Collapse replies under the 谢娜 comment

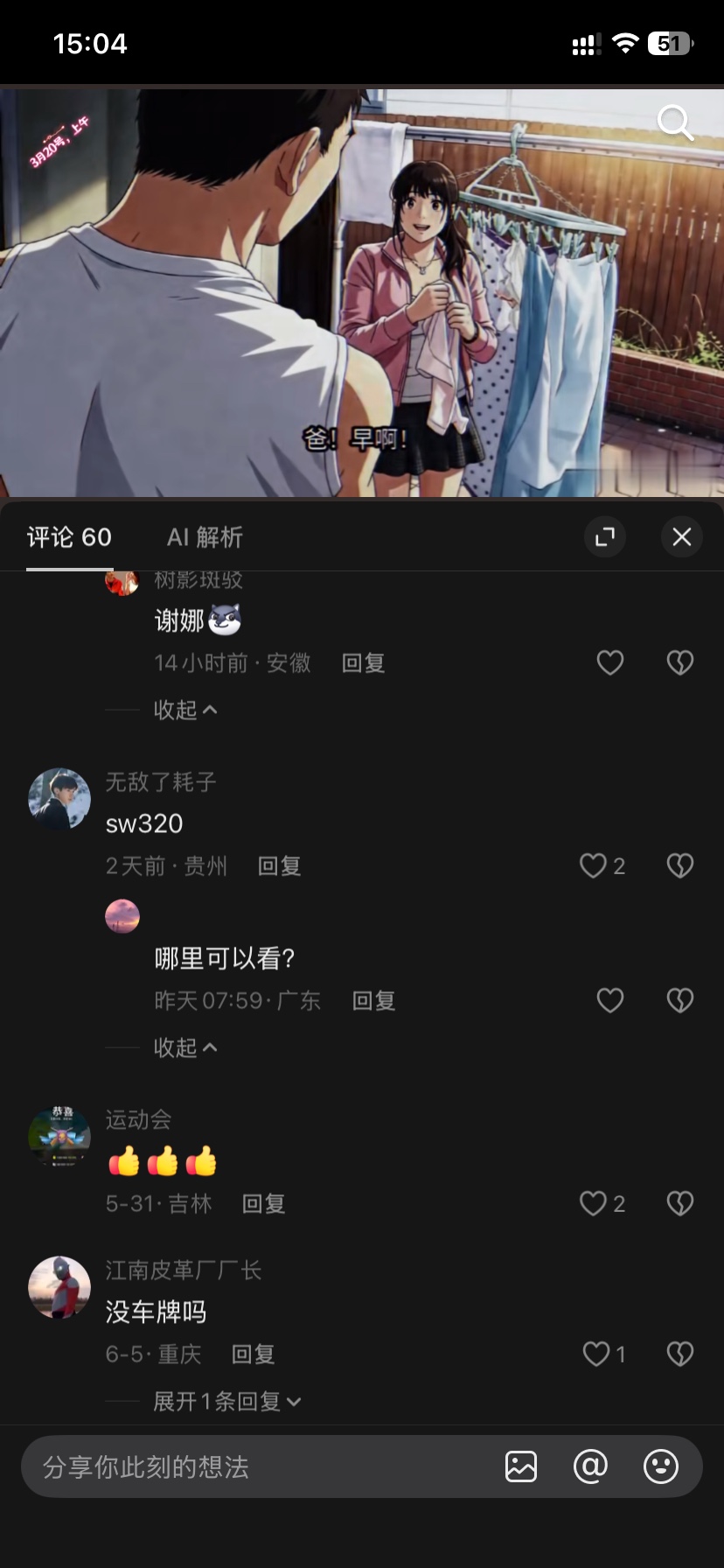point(185,710)
